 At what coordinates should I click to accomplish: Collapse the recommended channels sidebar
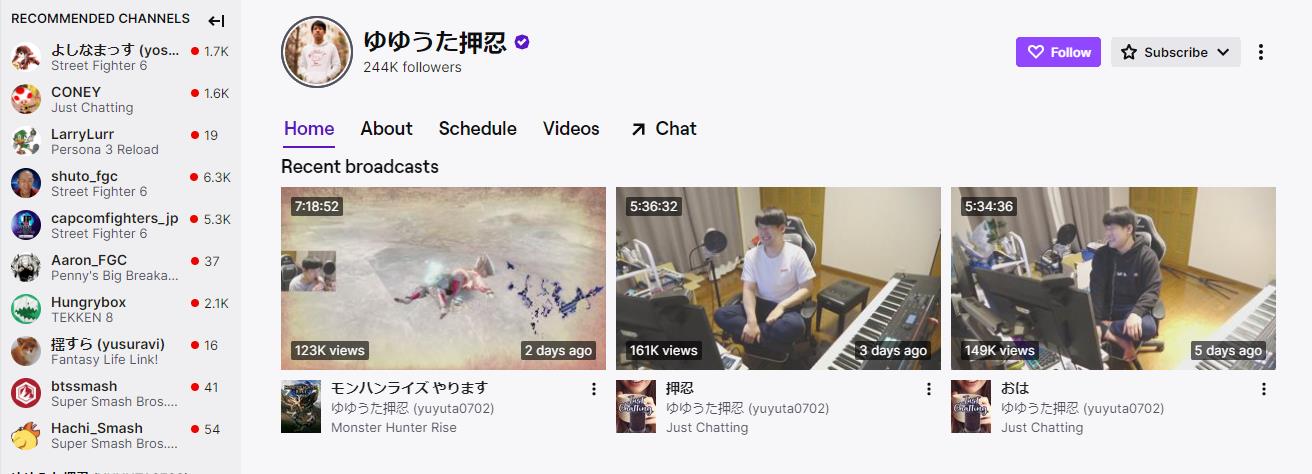coord(216,20)
